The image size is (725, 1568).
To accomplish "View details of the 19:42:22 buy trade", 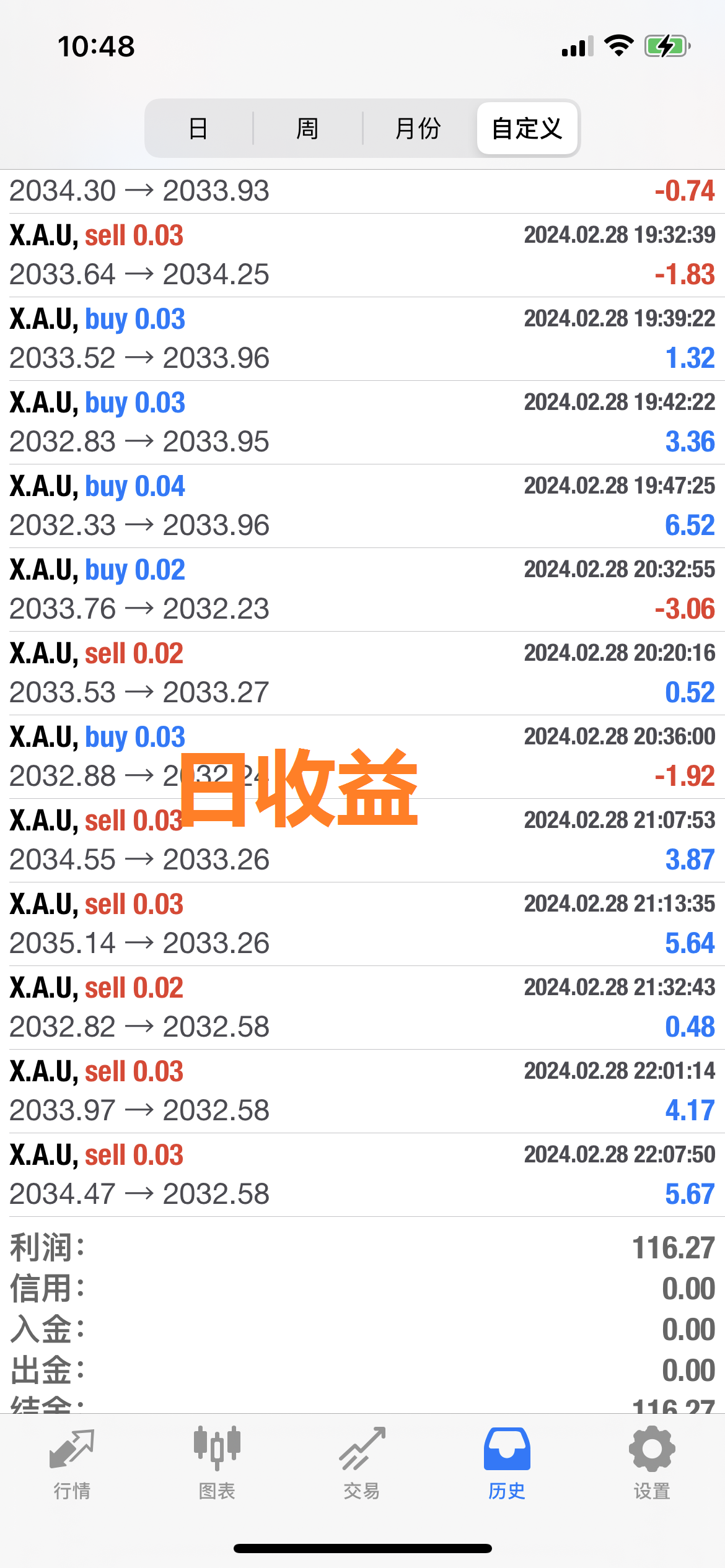I will tap(362, 422).
